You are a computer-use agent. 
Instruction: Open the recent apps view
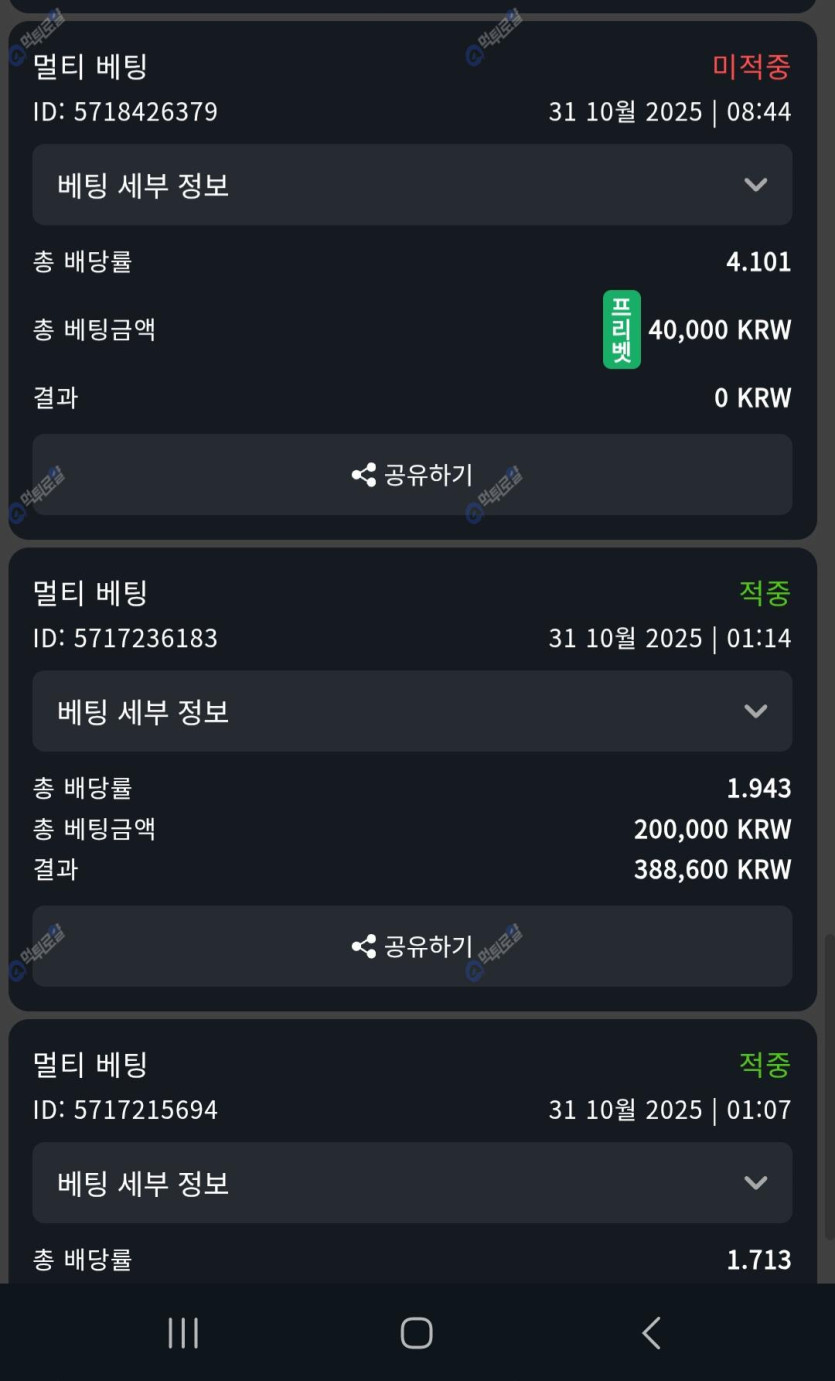(183, 1333)
